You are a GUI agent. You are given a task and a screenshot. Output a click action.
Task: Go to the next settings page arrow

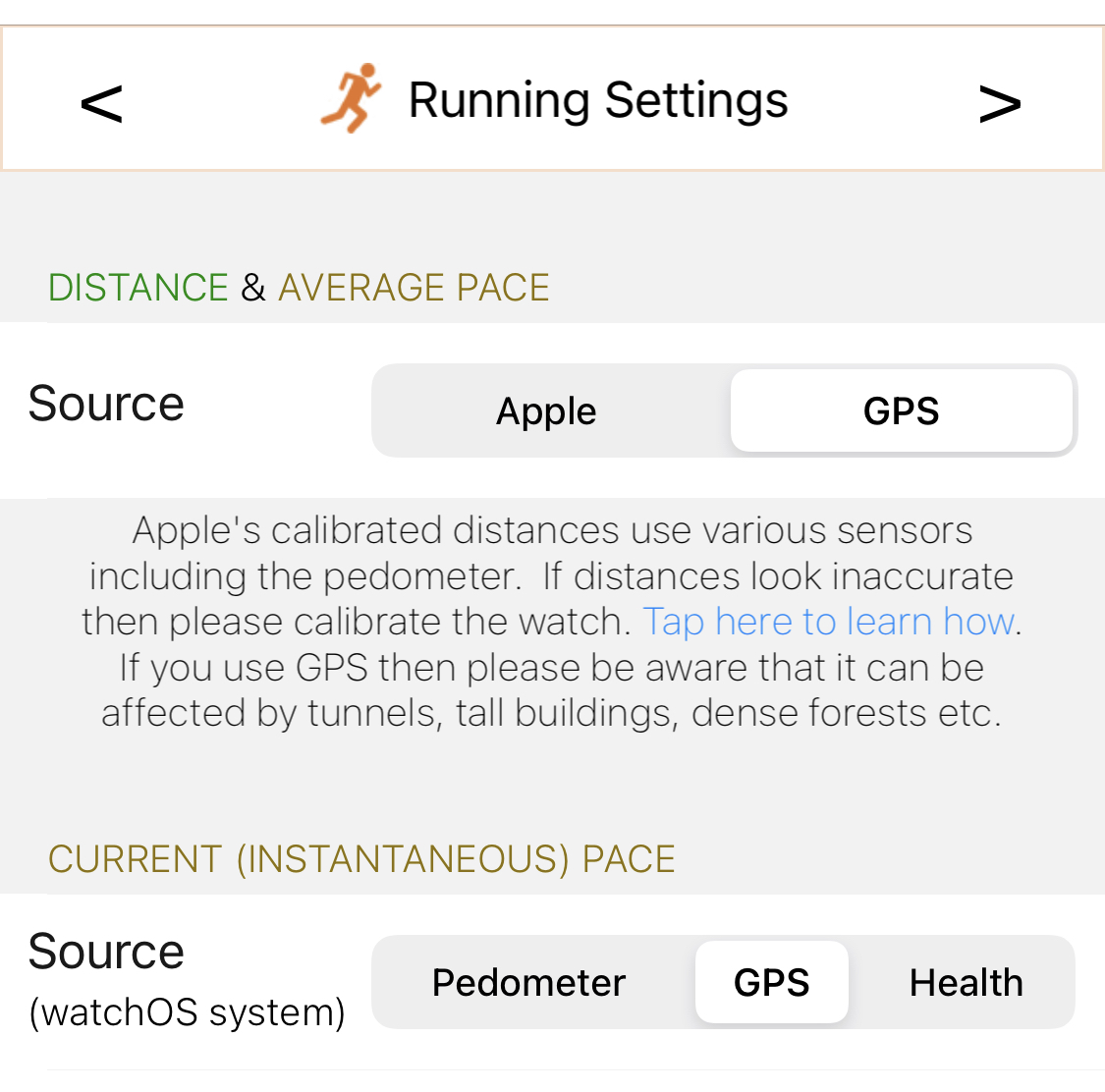999,102
